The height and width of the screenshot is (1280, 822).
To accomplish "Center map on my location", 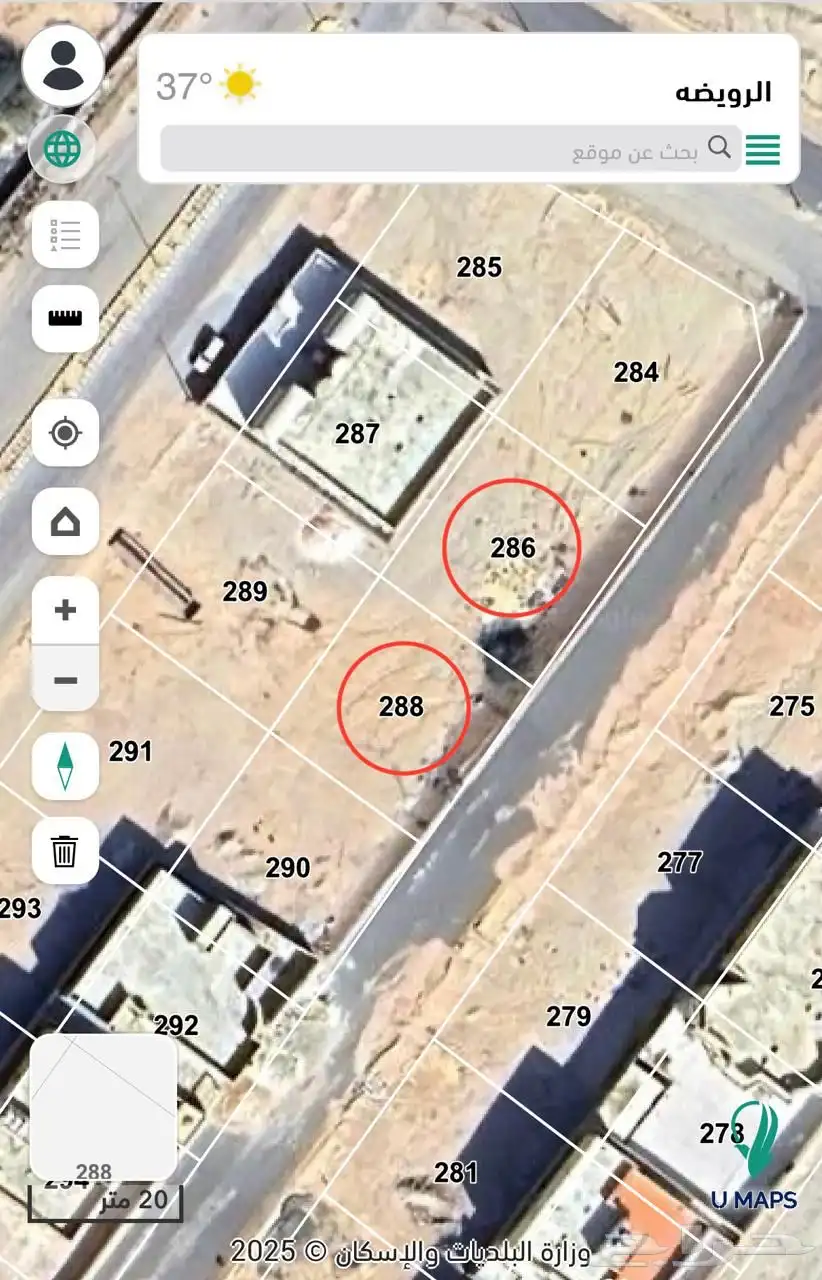I will [65, 434].
